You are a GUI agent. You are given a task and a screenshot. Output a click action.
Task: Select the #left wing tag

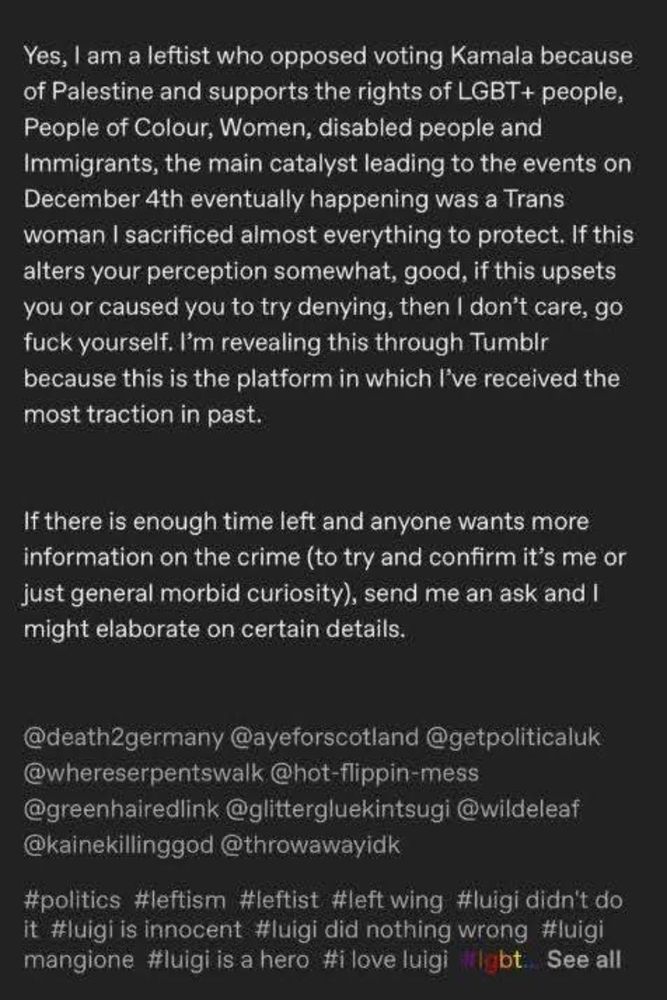click(x=386, y=901)
